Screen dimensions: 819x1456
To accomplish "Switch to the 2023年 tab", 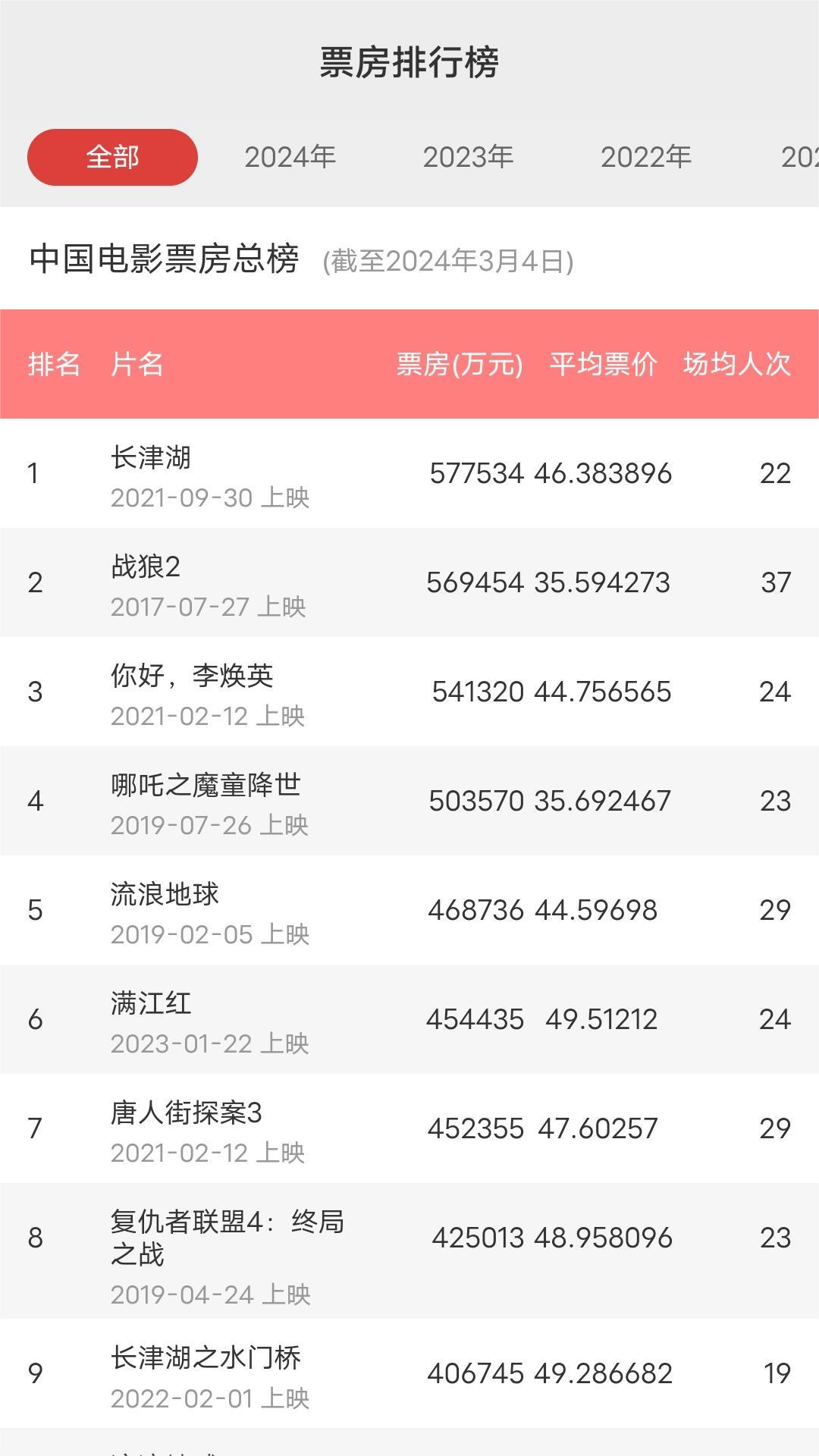I will (x=468, y=157).
